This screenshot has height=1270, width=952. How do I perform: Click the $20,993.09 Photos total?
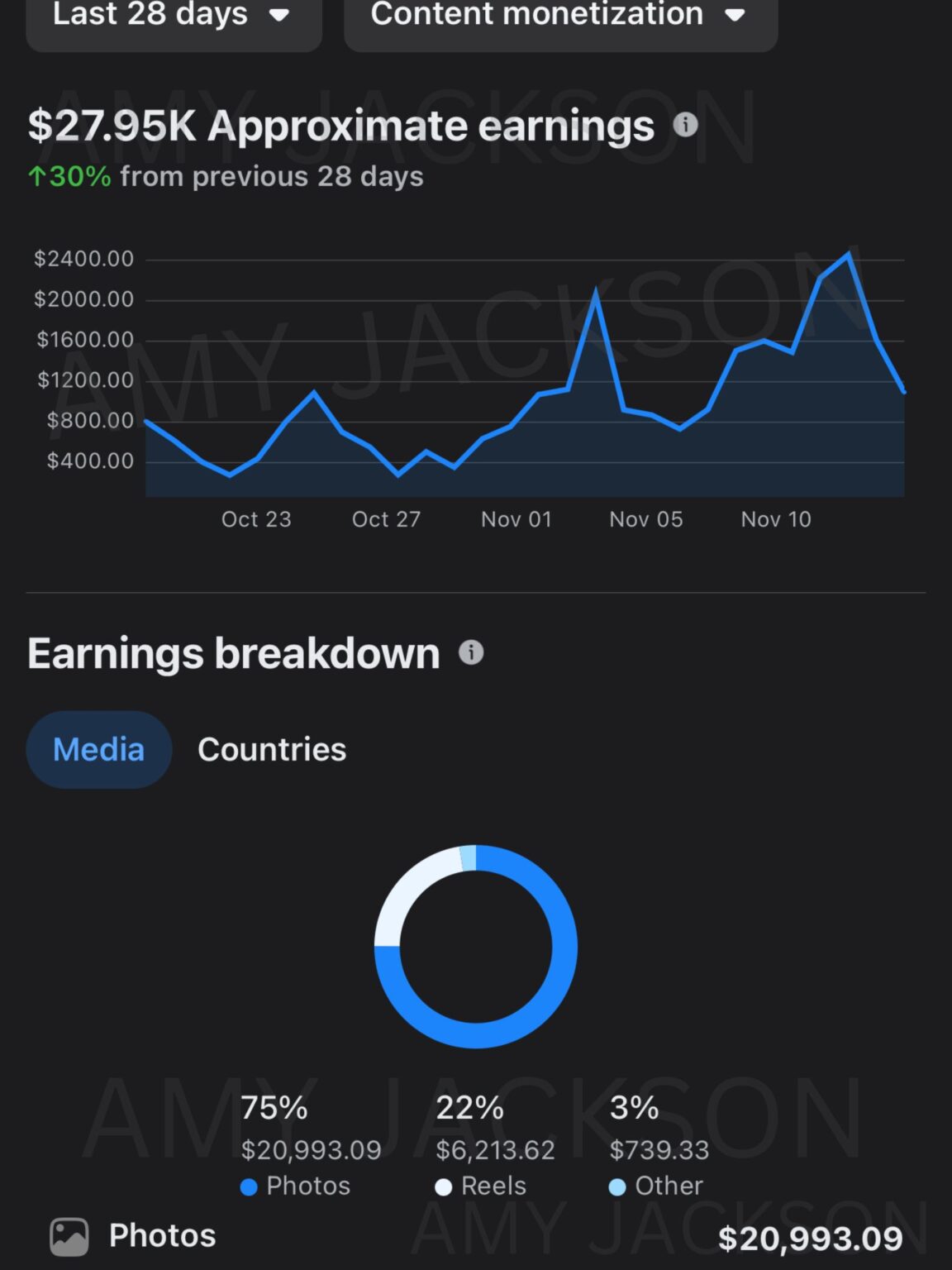(x=810, y=1238)
